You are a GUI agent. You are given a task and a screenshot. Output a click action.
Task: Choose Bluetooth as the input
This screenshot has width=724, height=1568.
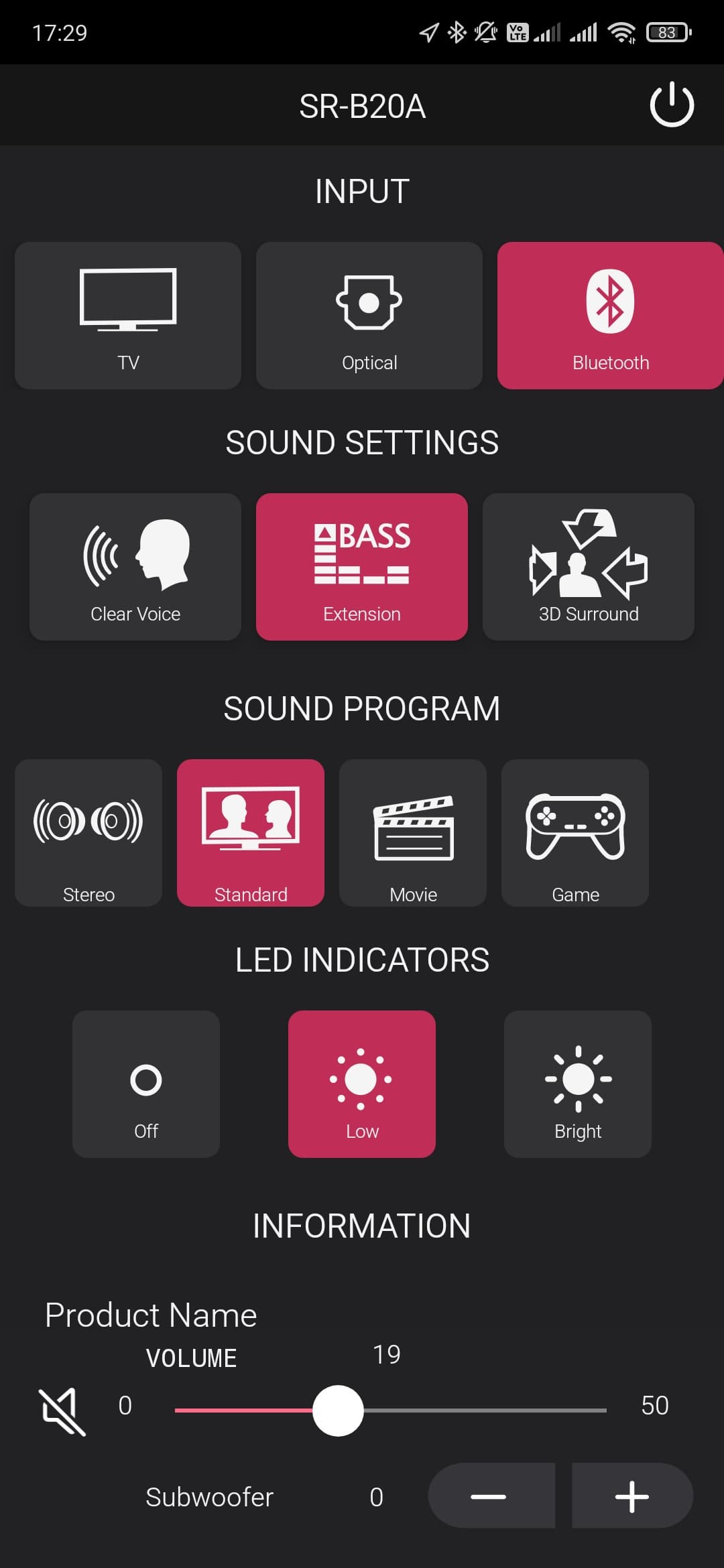610,316
